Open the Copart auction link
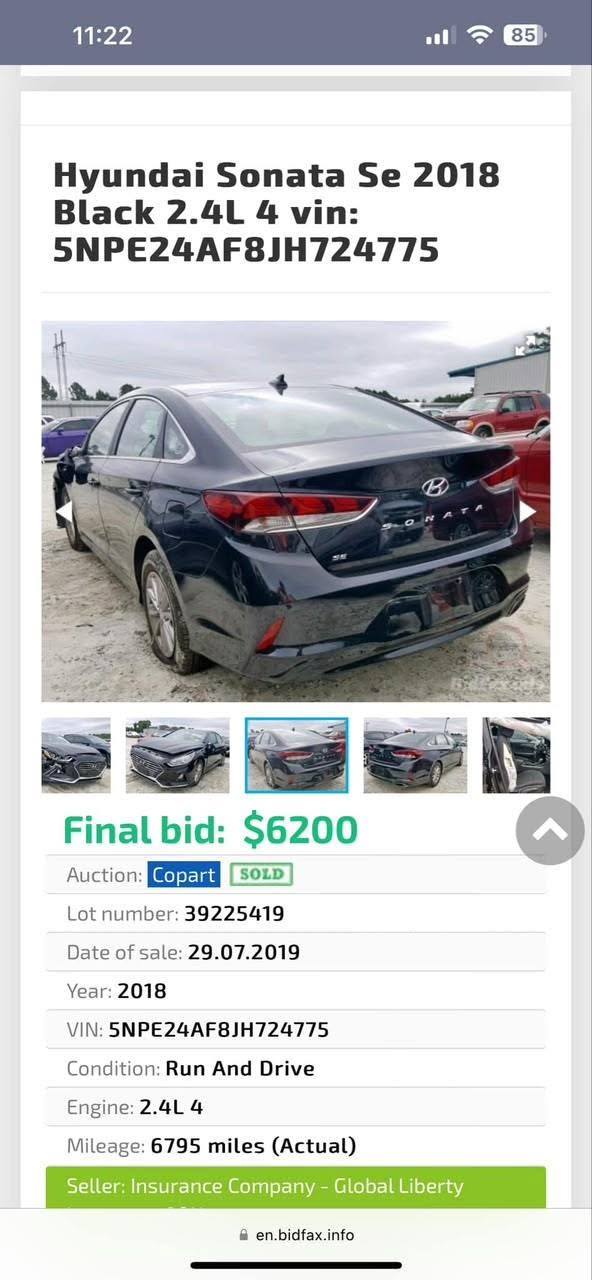Screen dimensions: 592x1280 click(184, 875)
